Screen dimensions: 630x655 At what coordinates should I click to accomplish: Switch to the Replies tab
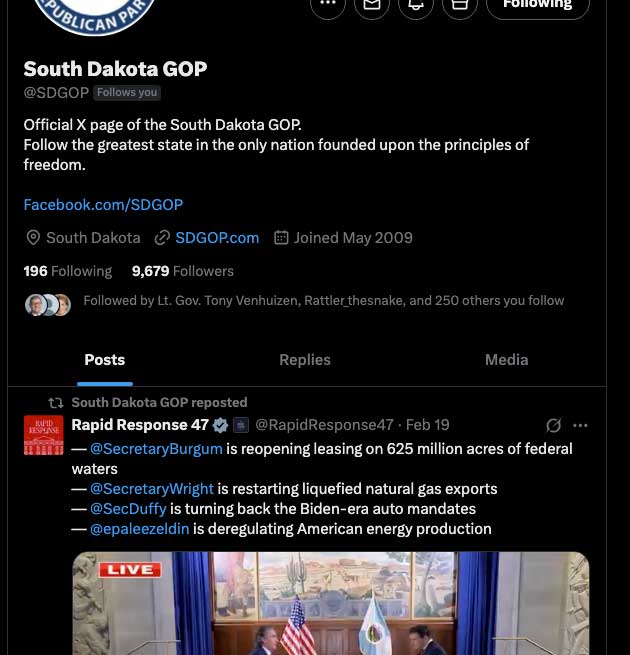(304, 359)
